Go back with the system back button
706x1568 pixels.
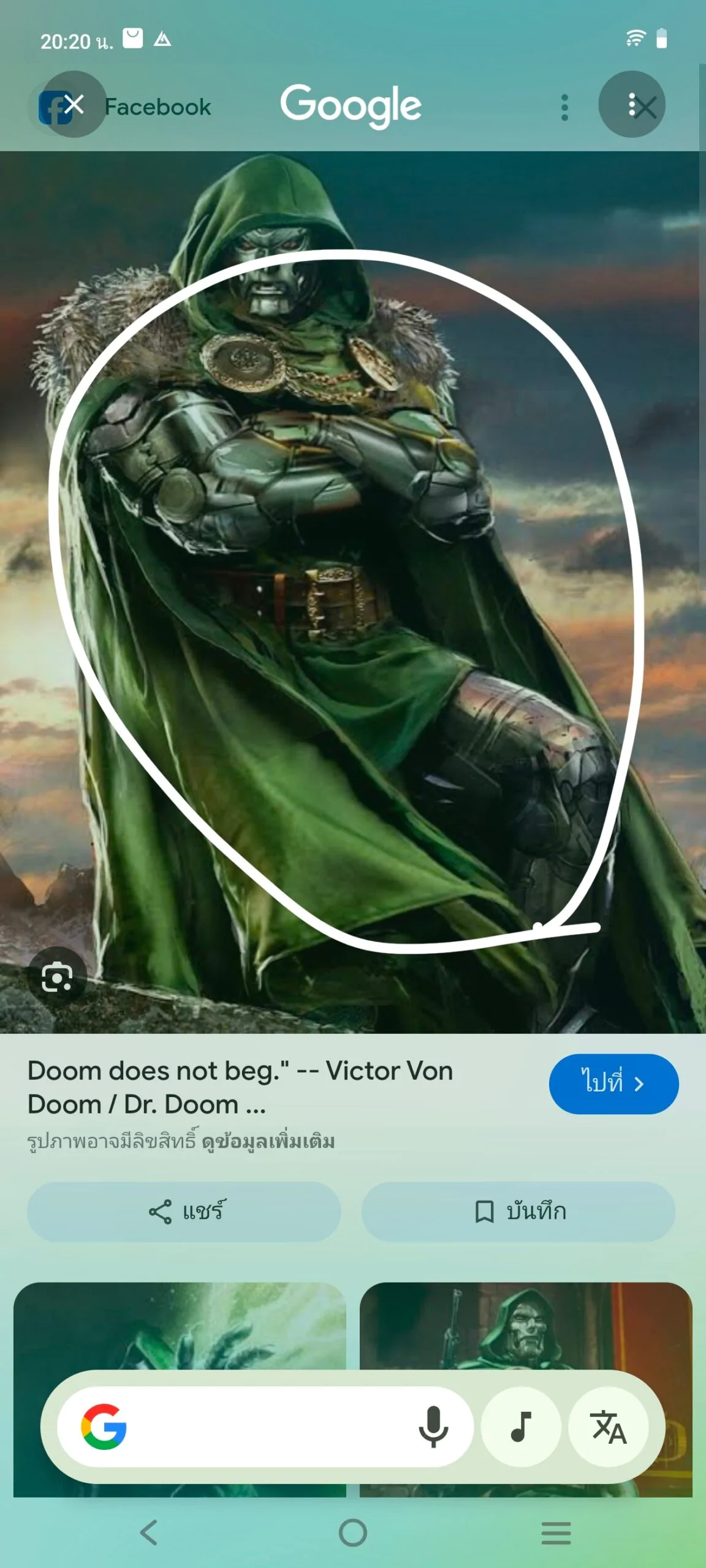point(149,1533)
